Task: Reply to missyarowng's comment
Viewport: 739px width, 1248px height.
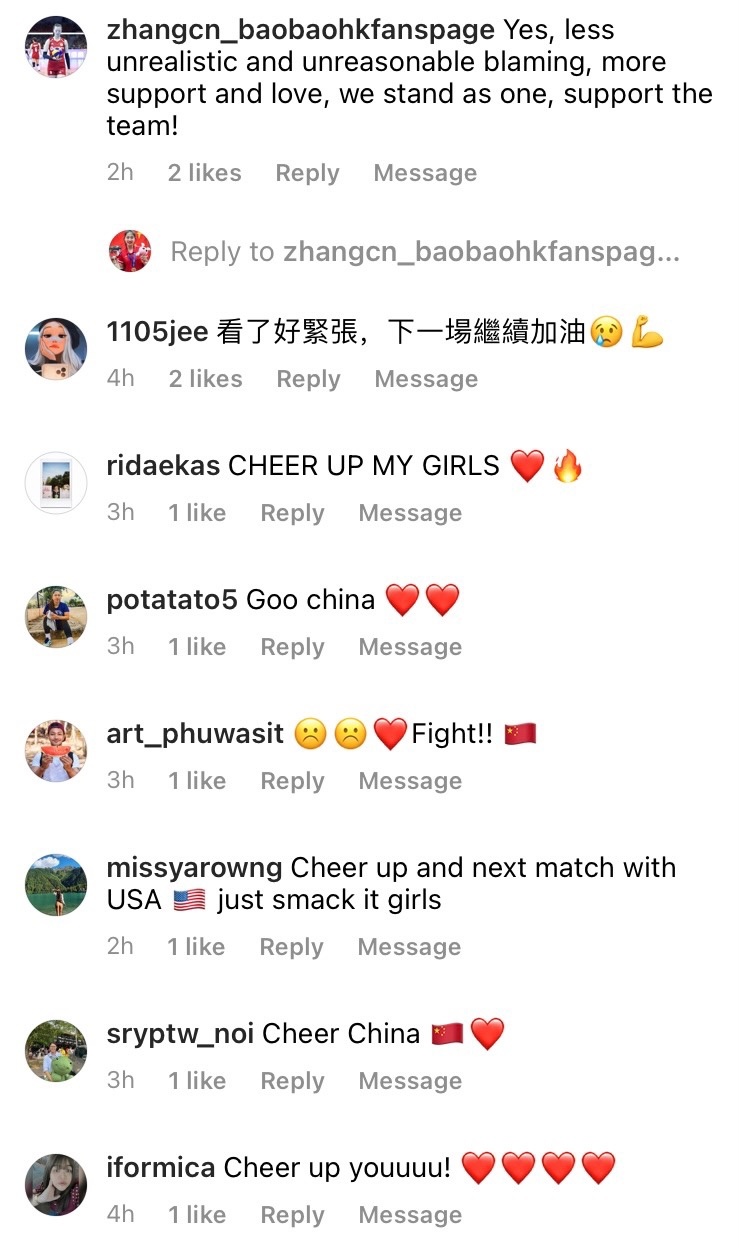Action: click(291, 947)
